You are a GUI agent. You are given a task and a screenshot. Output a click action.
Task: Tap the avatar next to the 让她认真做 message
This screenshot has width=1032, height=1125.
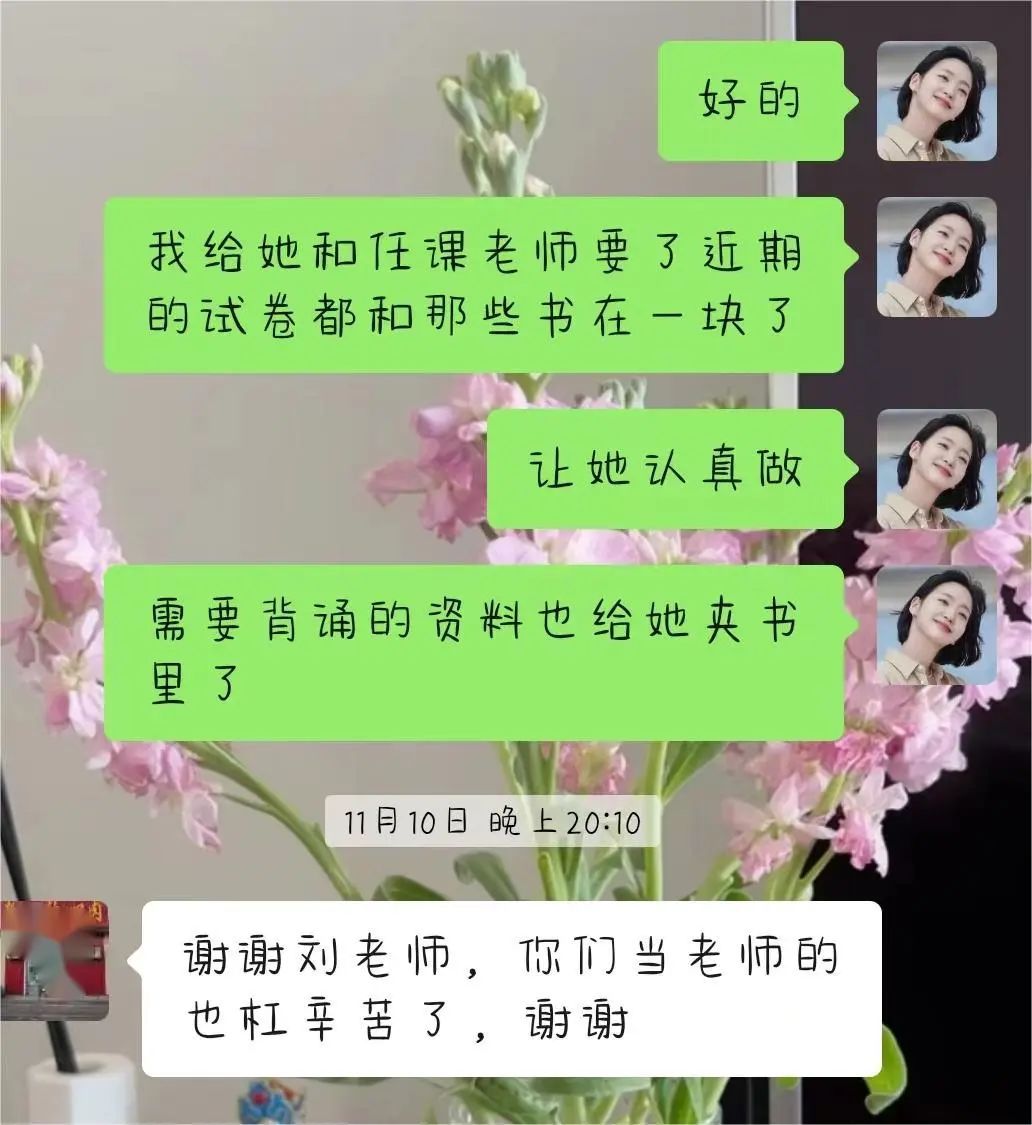[x=936, y=469]
